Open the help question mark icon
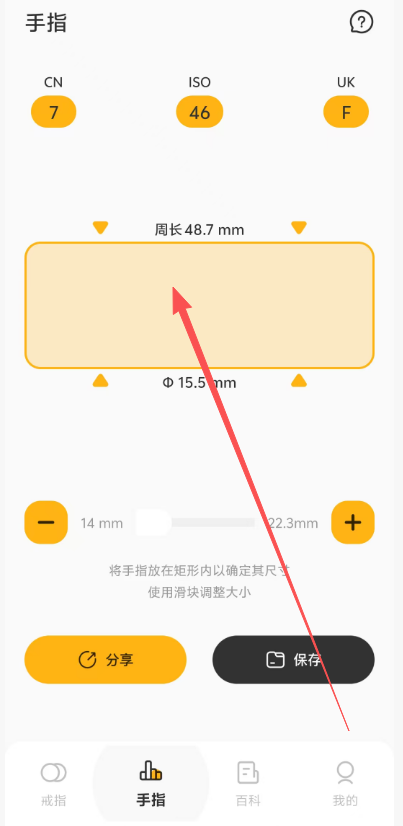403x826 pixels. 361,22
